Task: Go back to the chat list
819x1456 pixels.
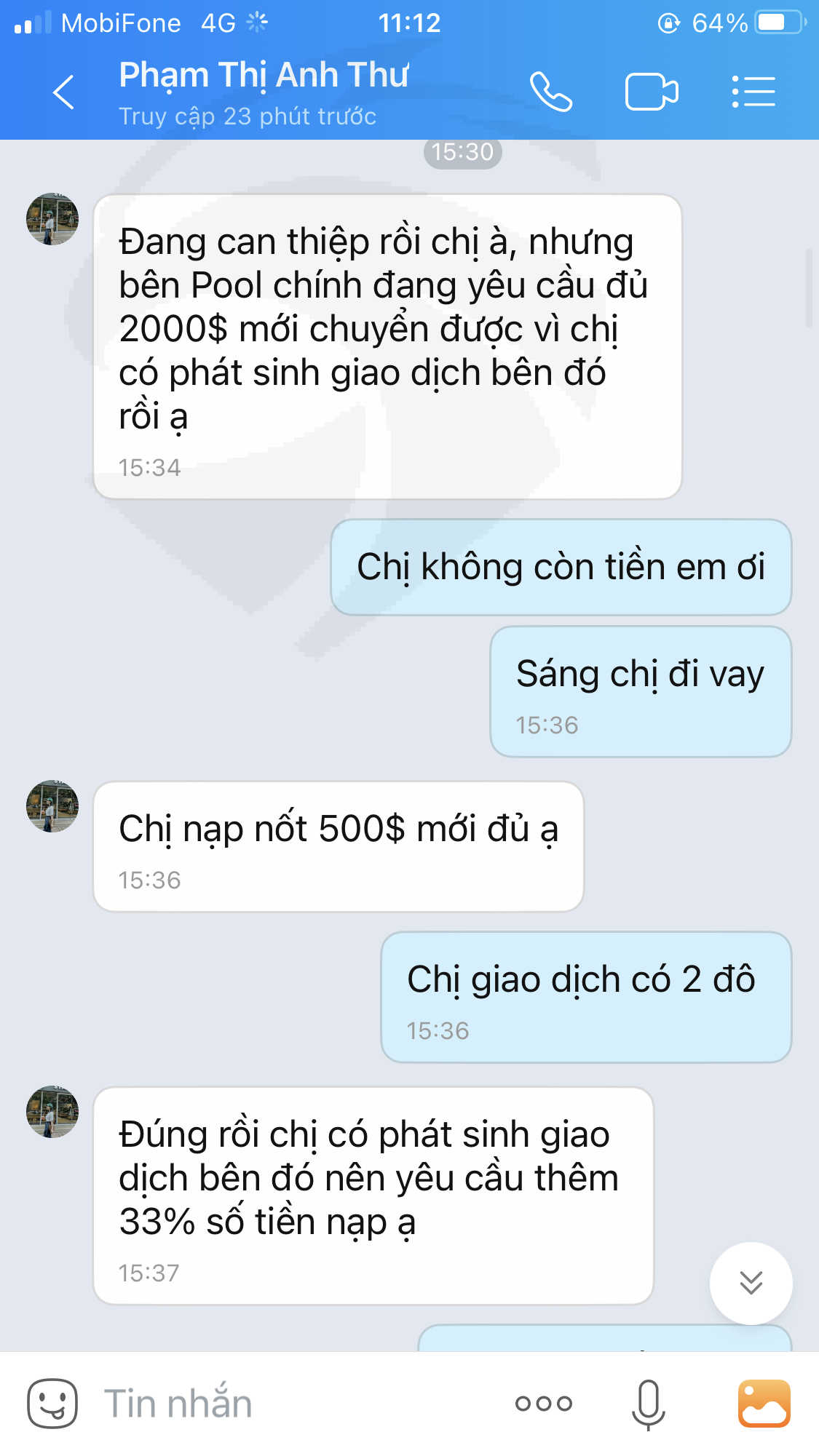Action: click(x=64, y=92)
